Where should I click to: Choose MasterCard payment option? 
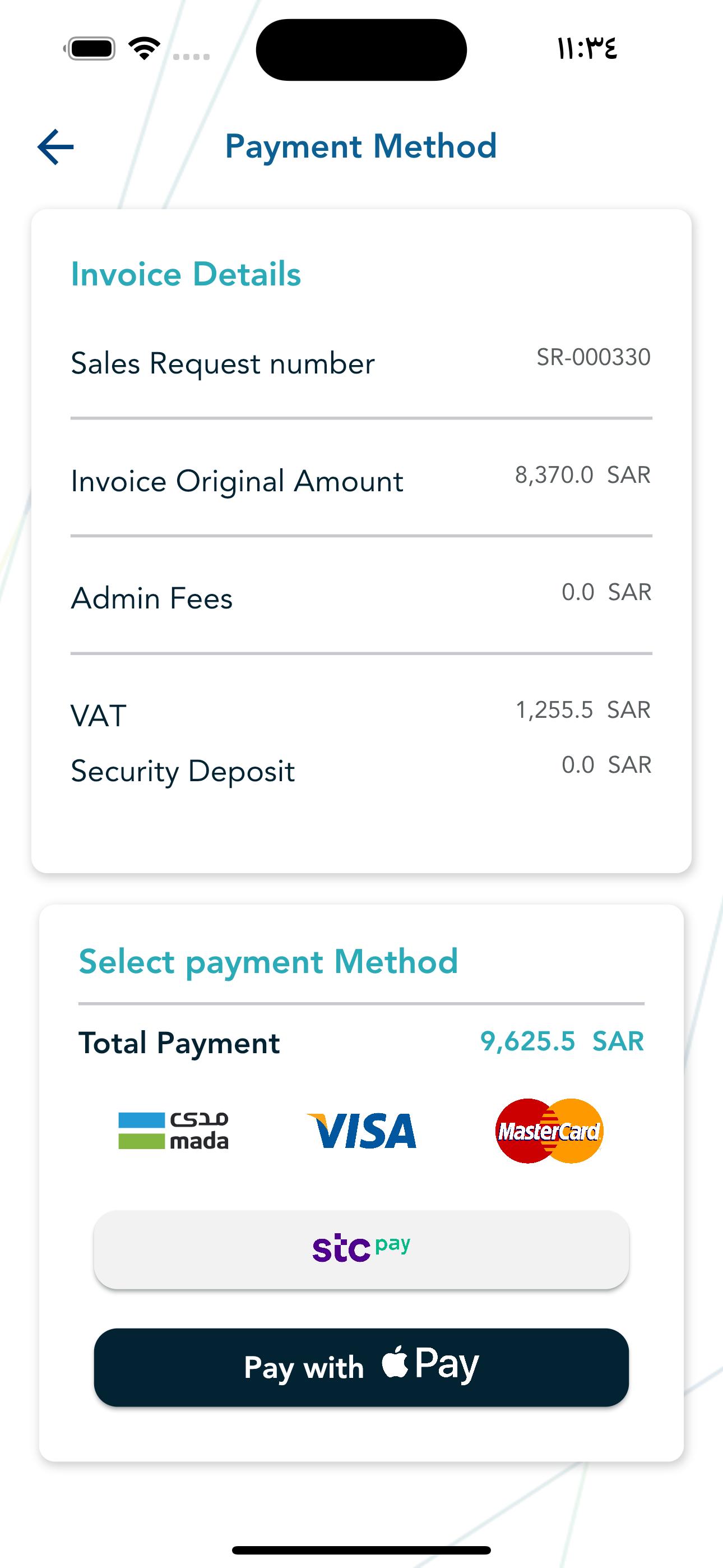(x=549, y=1131)
